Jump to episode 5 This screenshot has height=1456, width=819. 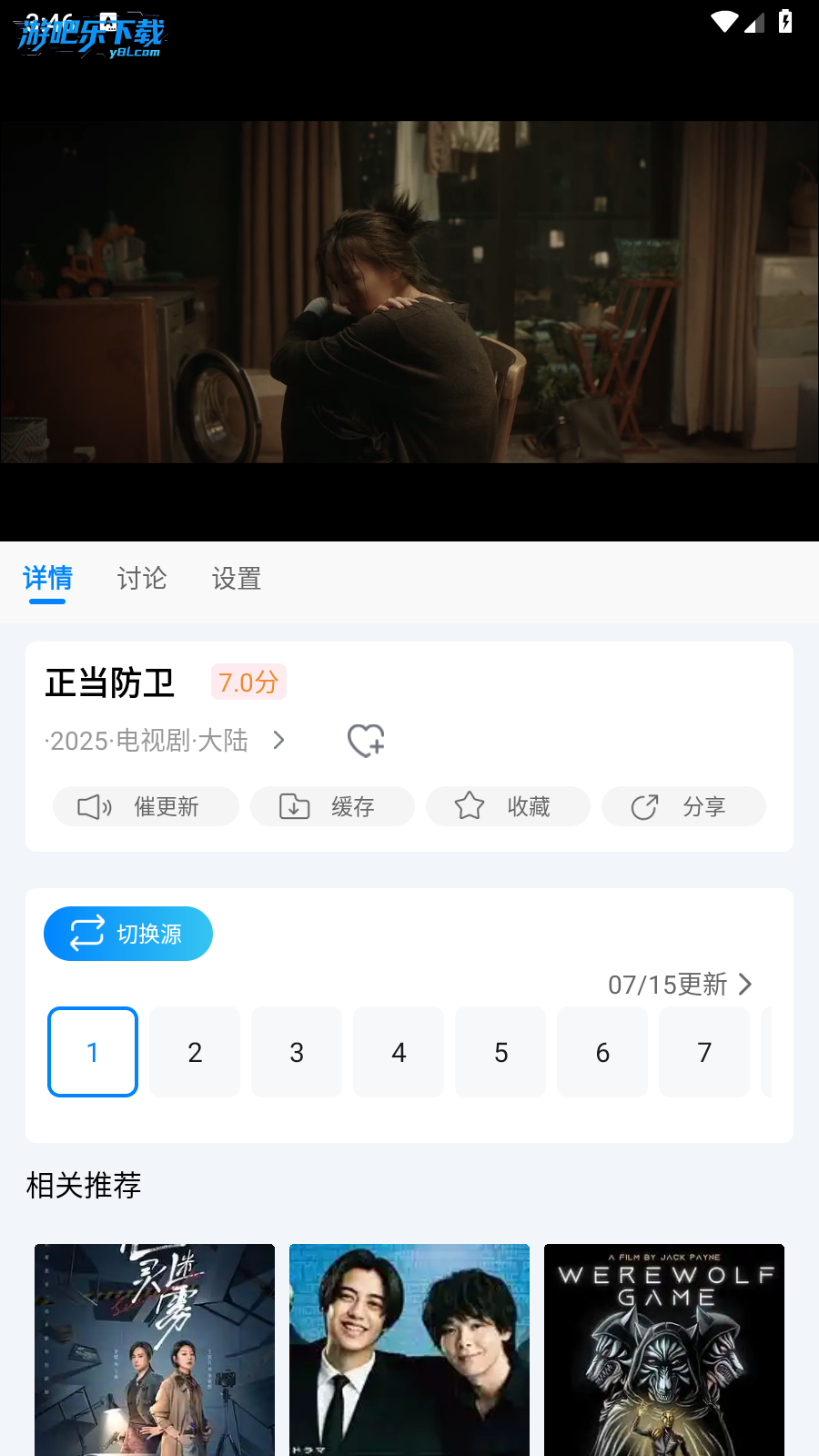click(x=500, y=1052)
